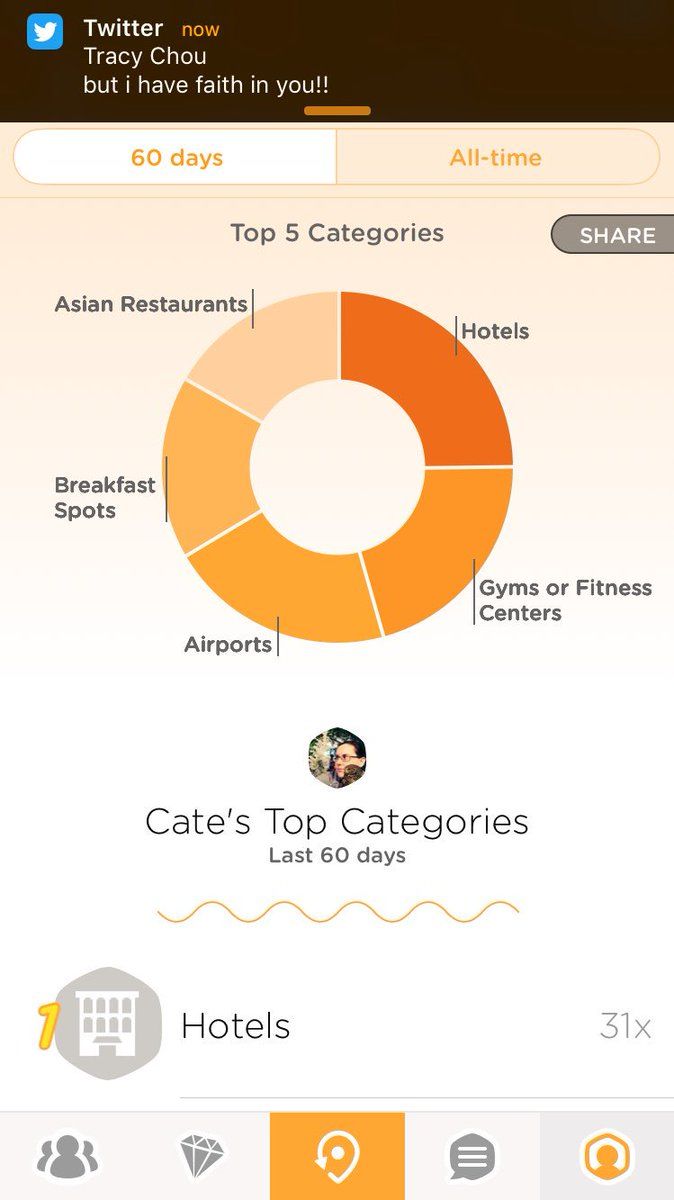The image size is (674, 1200).
Task: Go to the profile tab
Action: point(607,1158)
